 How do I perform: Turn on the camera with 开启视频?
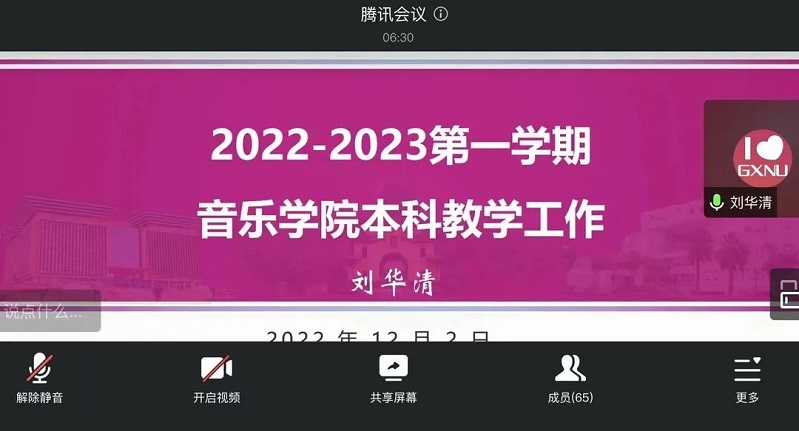coord(216,378)
